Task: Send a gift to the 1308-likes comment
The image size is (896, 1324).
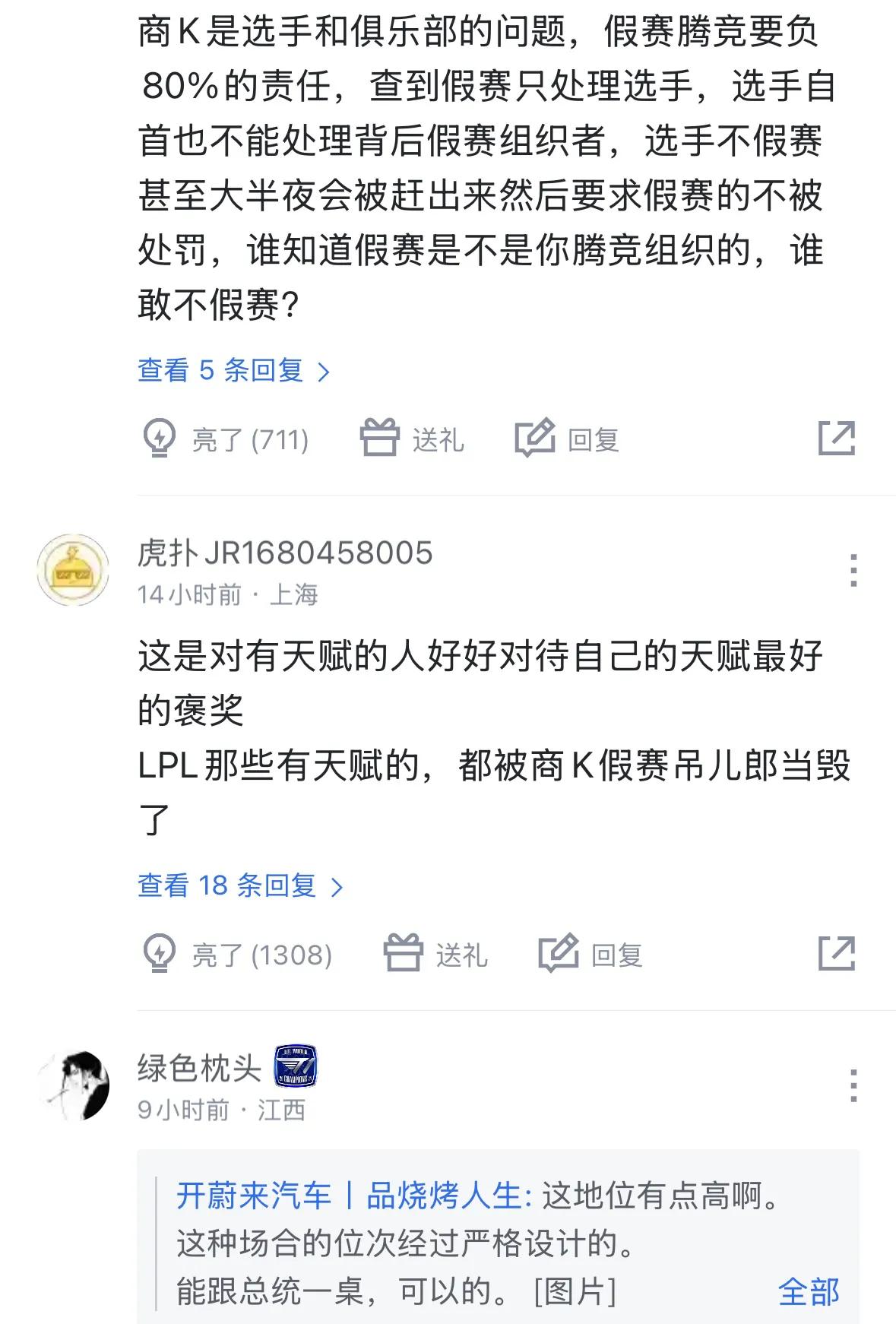Action: click(x=435, y=954)
